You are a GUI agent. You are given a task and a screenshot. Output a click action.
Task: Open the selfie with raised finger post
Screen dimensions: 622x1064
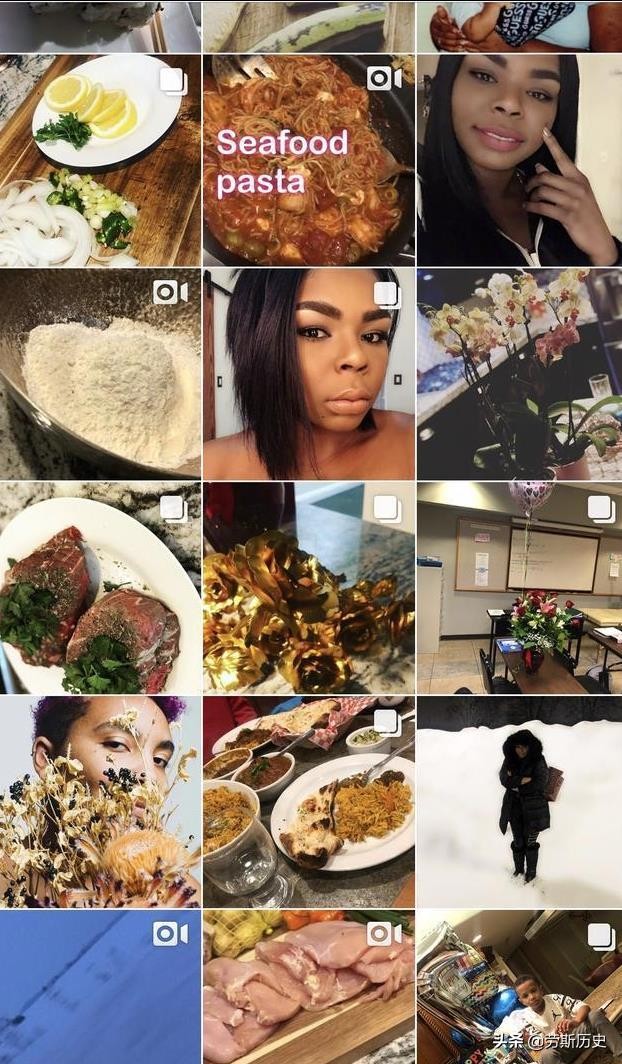[x=519, y=160]
